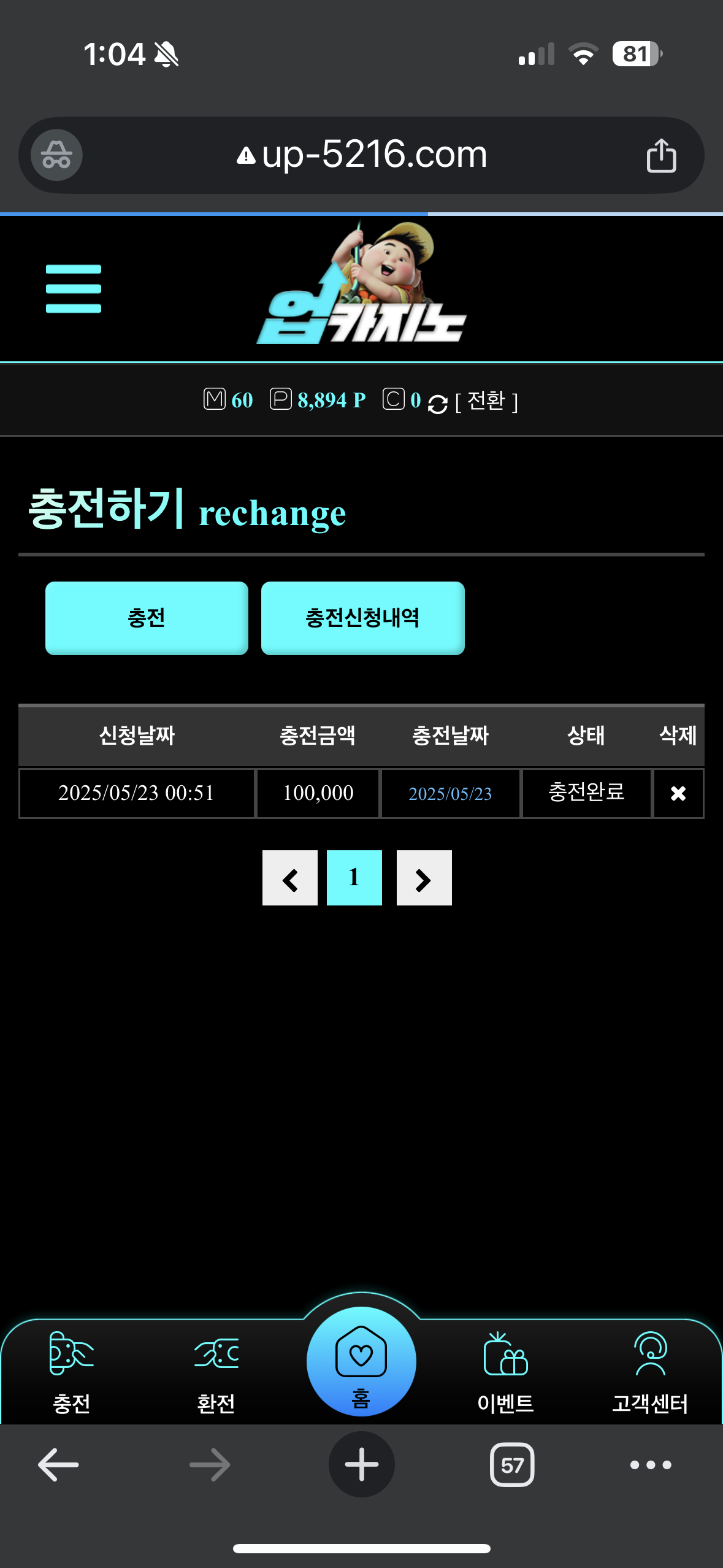Delete the 100,000 recharge record

click(678, 793)
